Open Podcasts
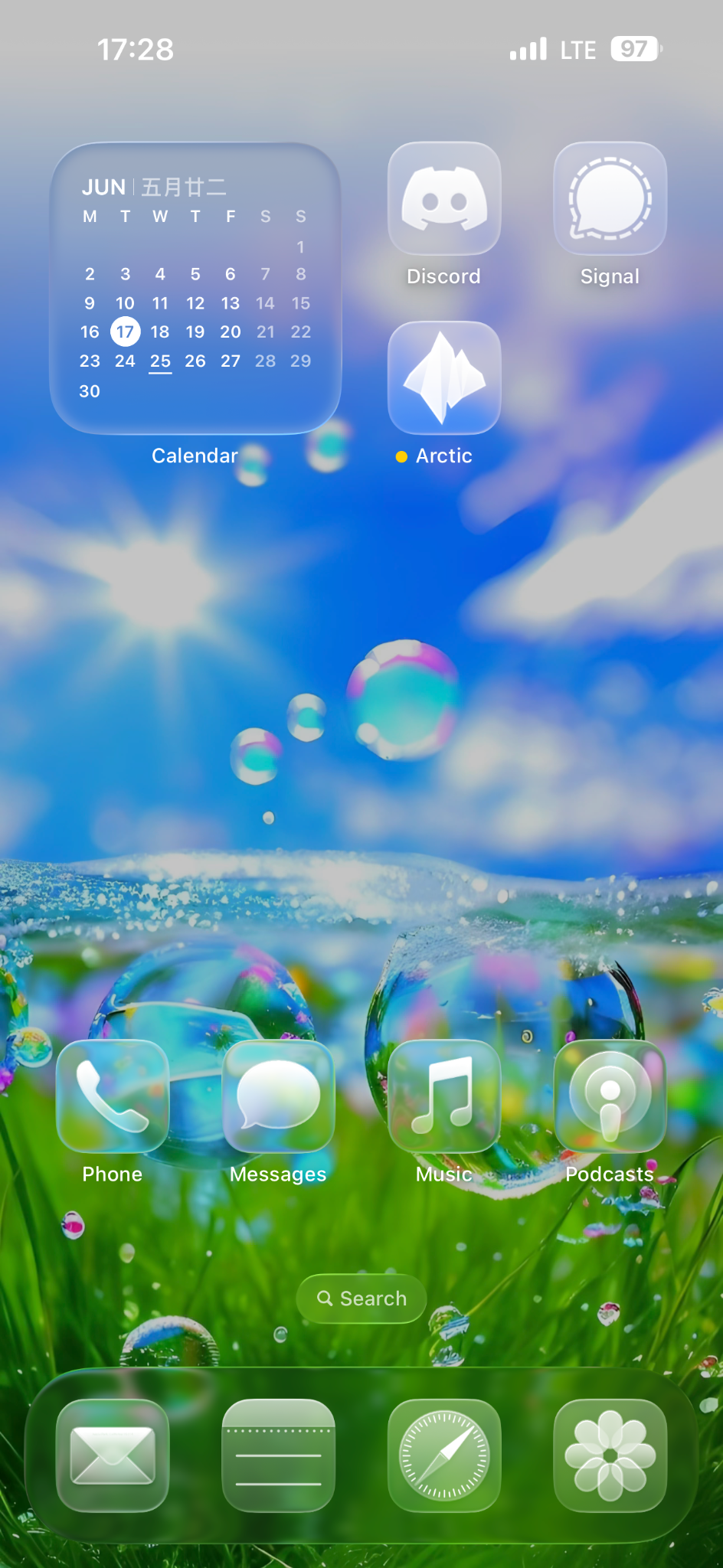The image size is (723, 1568). point(610,1096)
